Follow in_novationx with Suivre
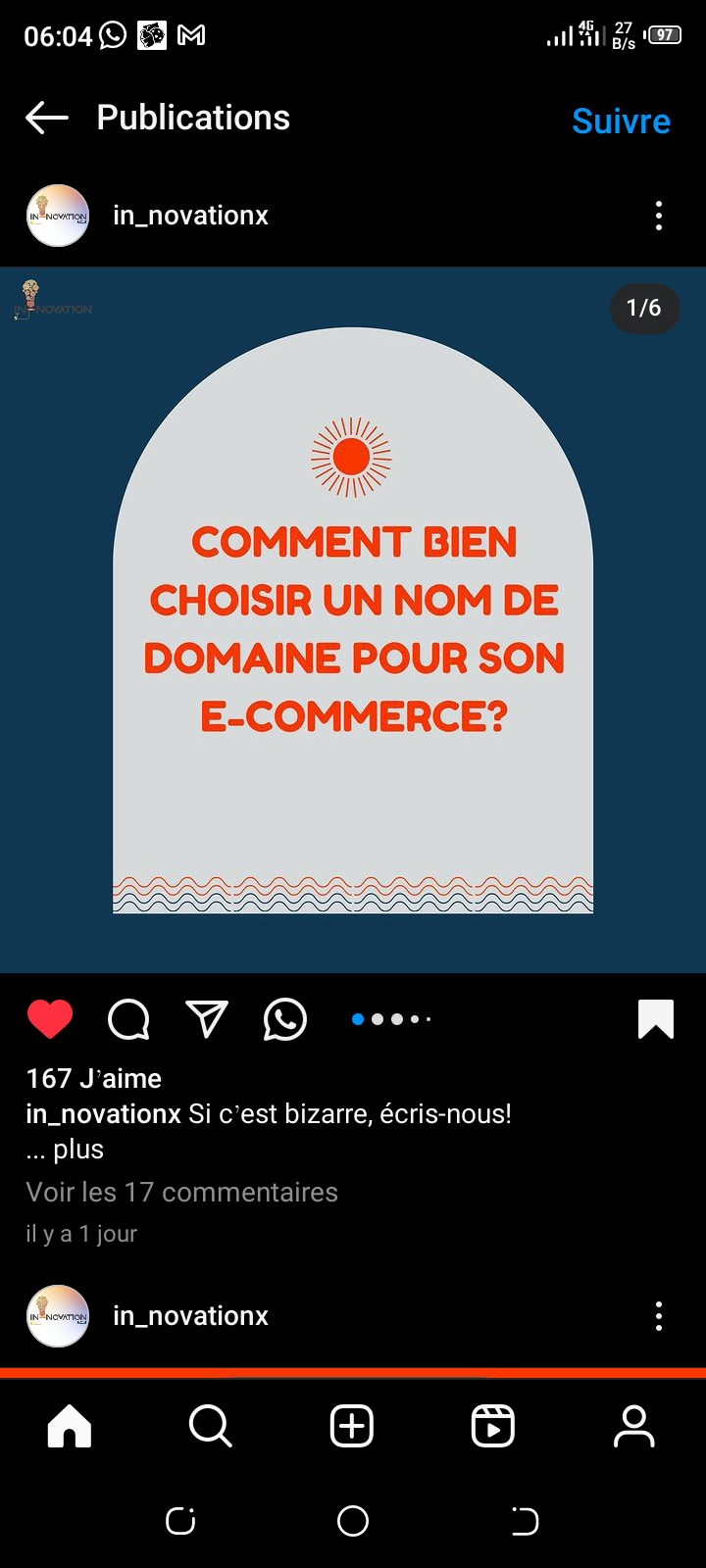 (621, 122)
